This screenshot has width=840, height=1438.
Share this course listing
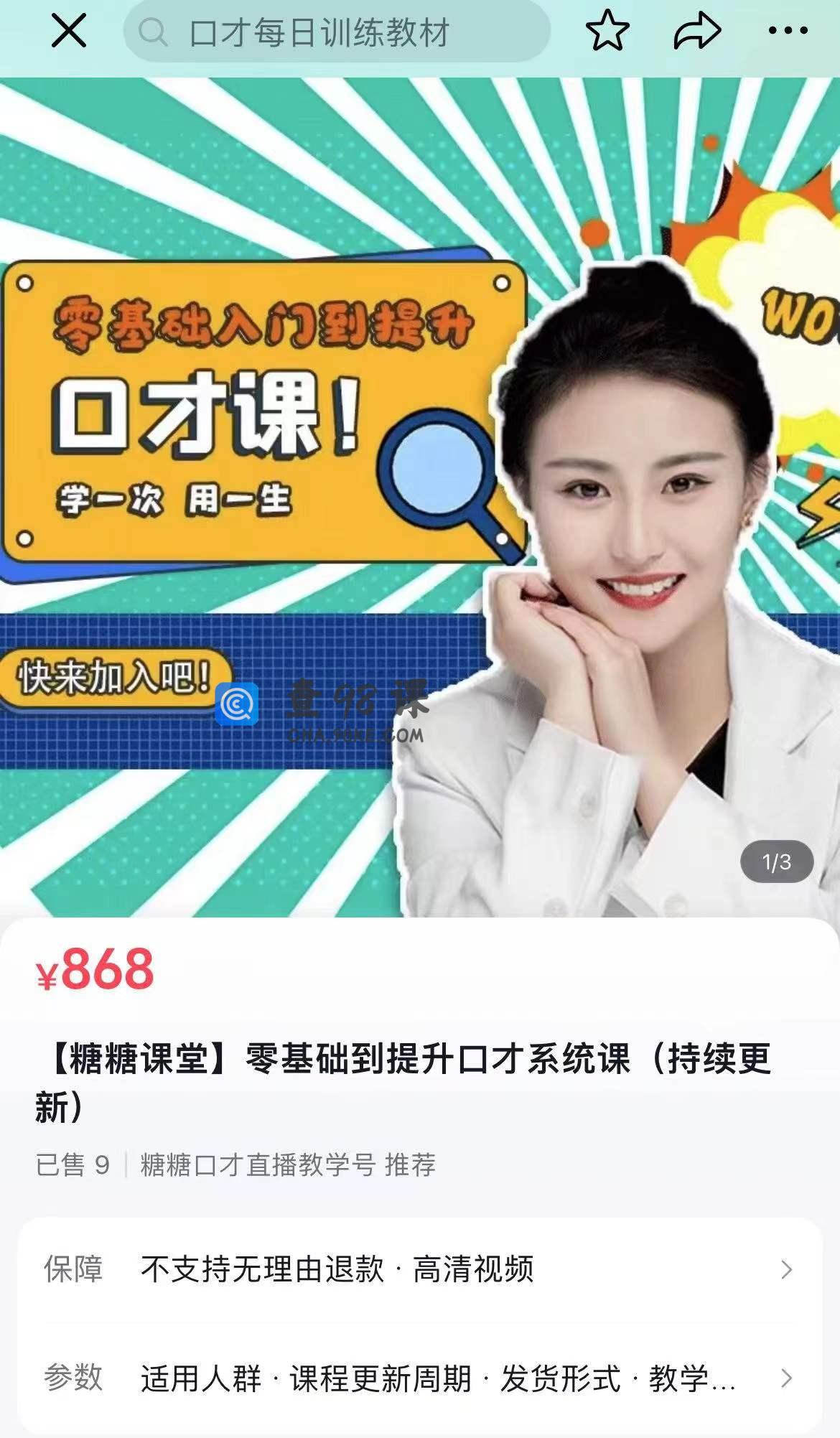click(x=696, y=32)
